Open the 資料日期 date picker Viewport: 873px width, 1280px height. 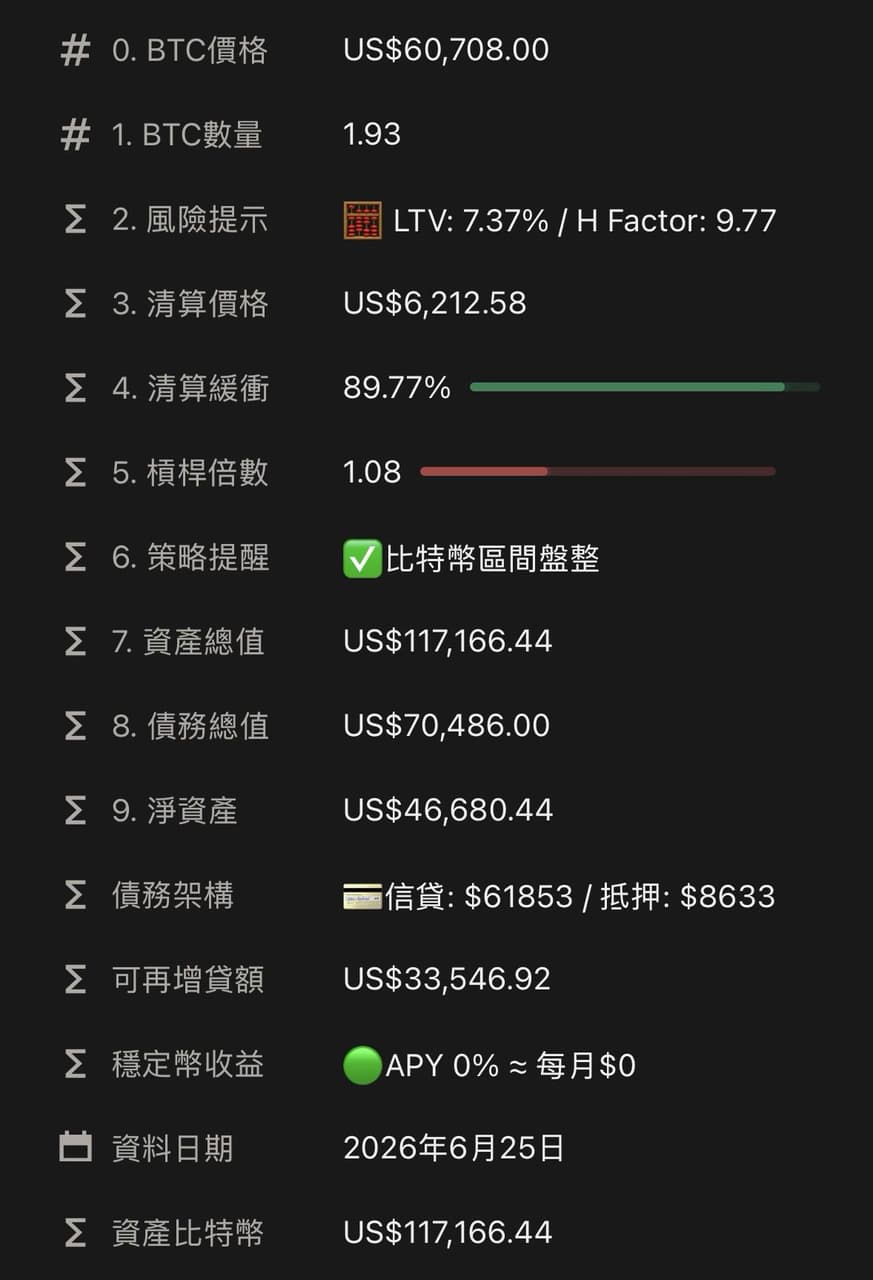(x=454, y=1148)
